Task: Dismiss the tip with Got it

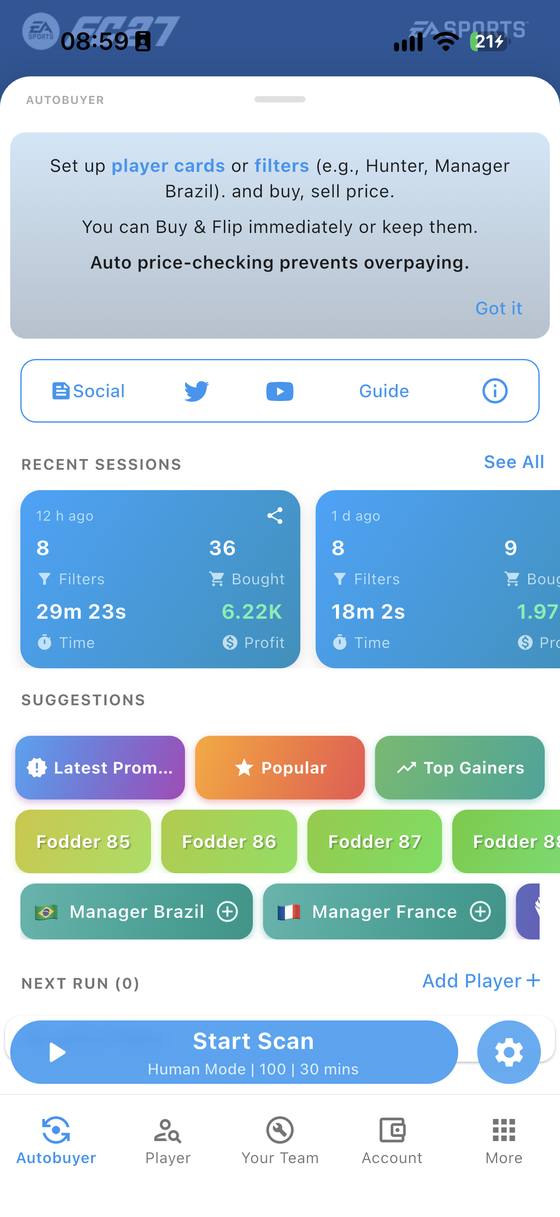Action: (x=499, y=308)
